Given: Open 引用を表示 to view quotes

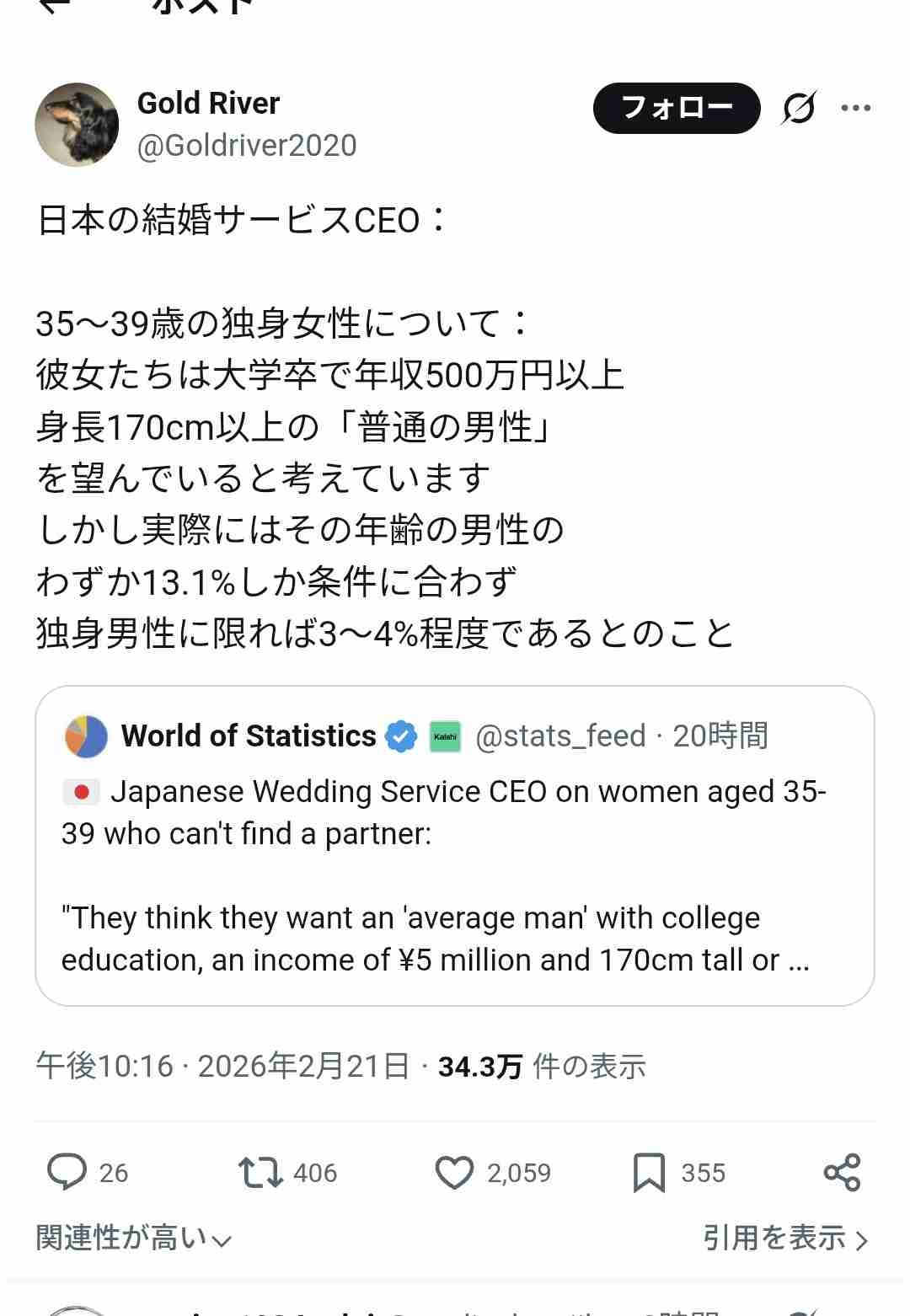Looking at the screenshot, I should coord(784,1238).
